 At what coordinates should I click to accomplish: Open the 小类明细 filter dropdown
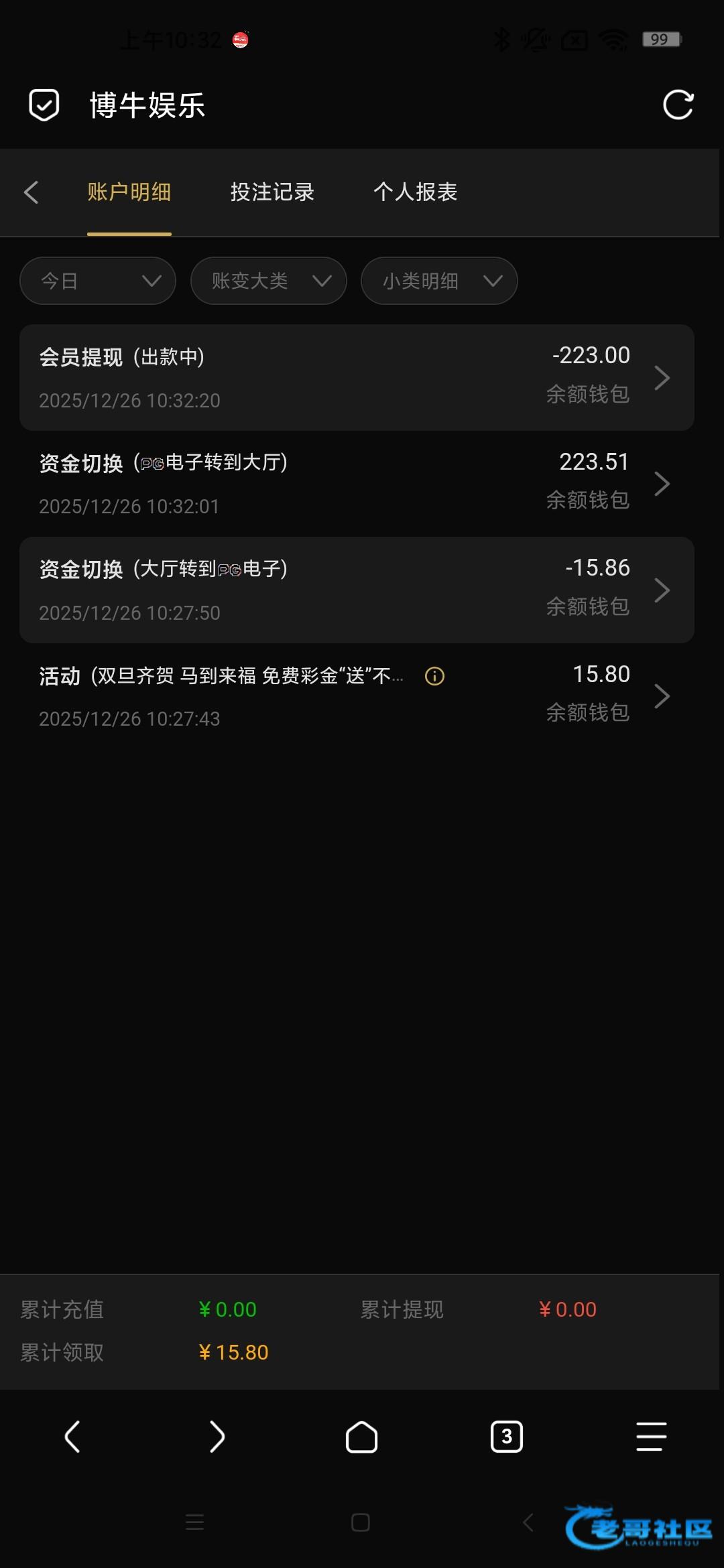pyautogui.click(x=439, y=281)
